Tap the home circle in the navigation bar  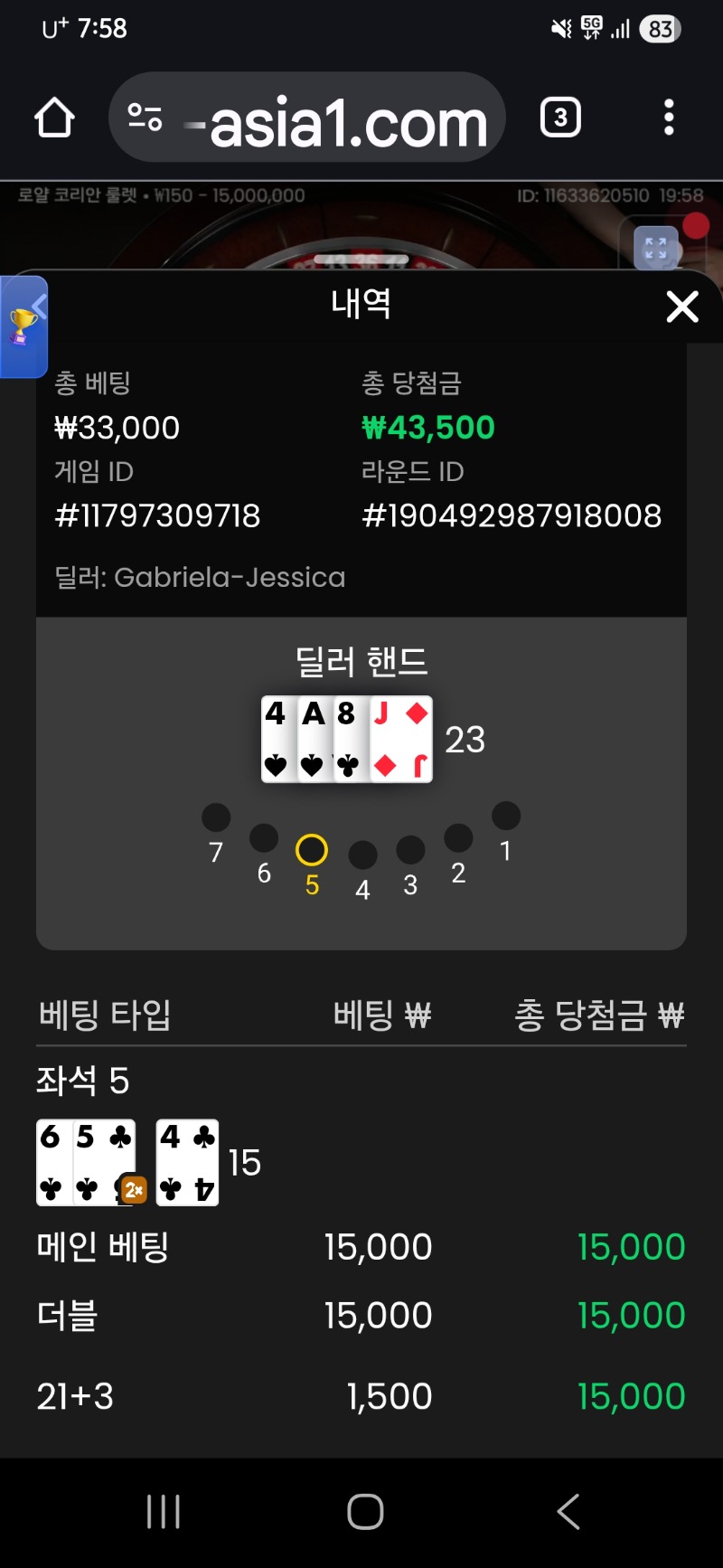click(x=363, y=1509)
